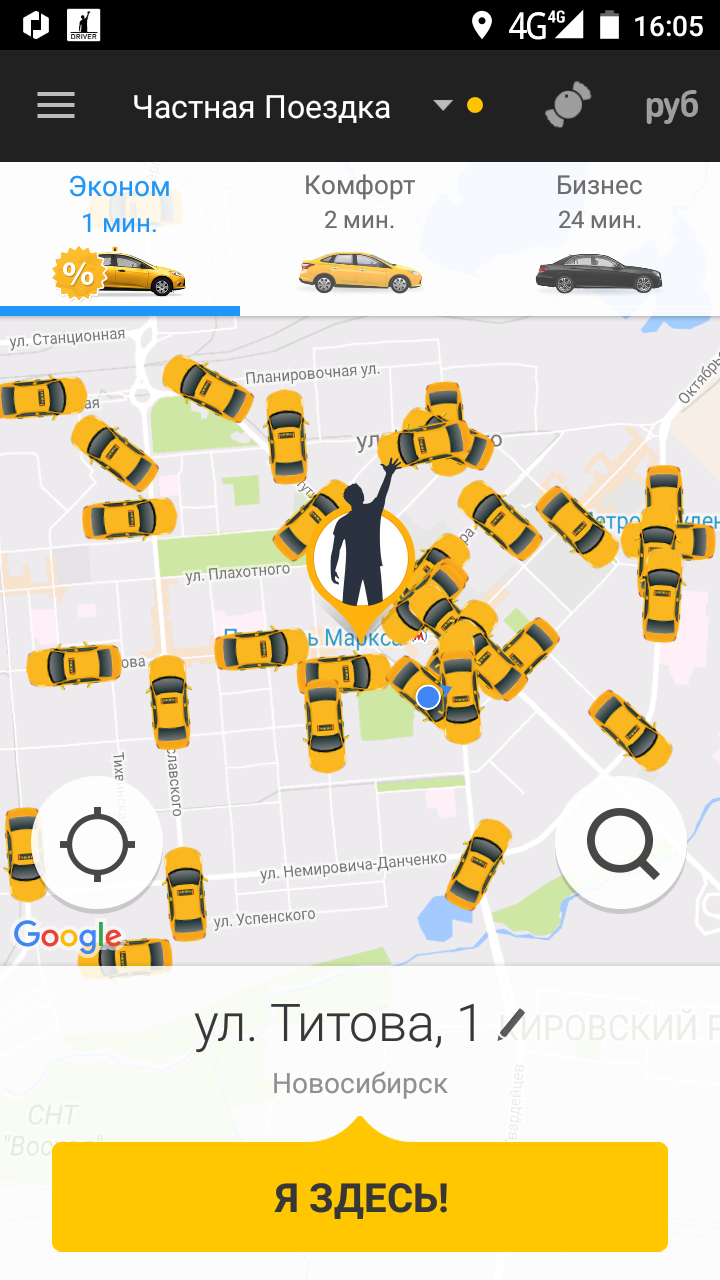720x1280 pixels.
Task: Switch to the Комфорт tariff tab
Action: pos(360,238)
